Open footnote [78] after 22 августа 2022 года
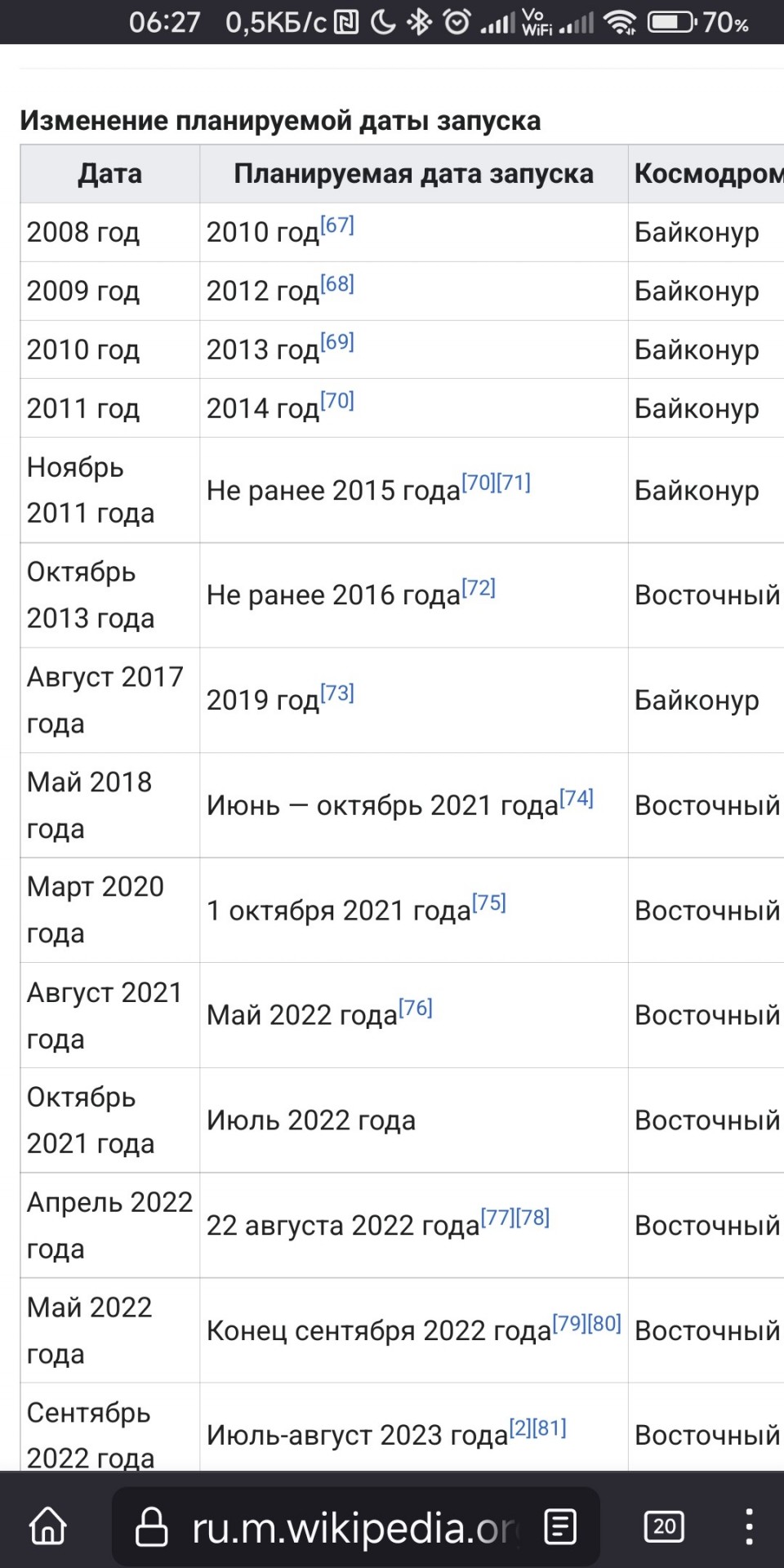 tap(532, 1218)
